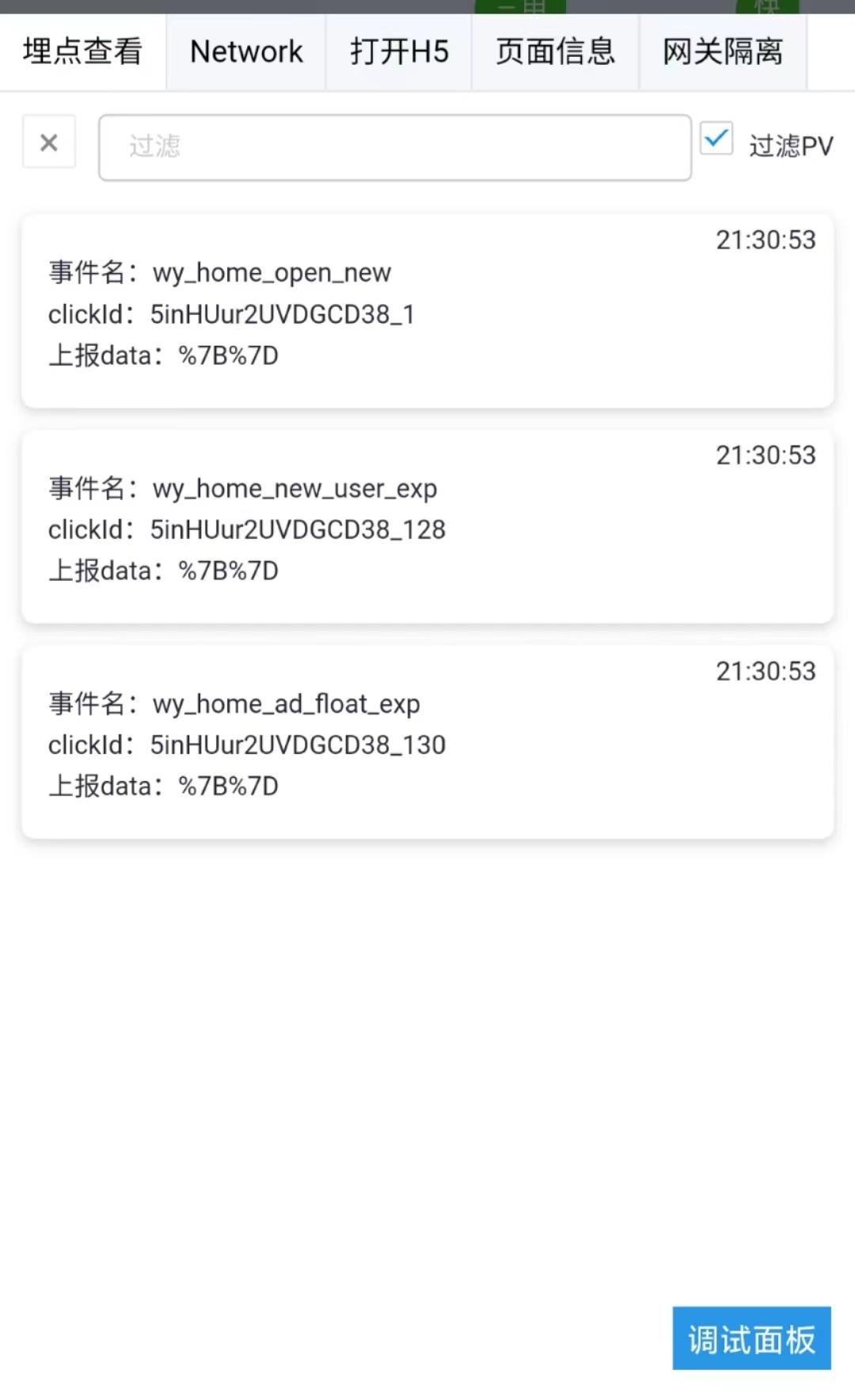855x1400 pixels.
Task: Switch to the 埋点查看 tab
Action: [82, 52]
